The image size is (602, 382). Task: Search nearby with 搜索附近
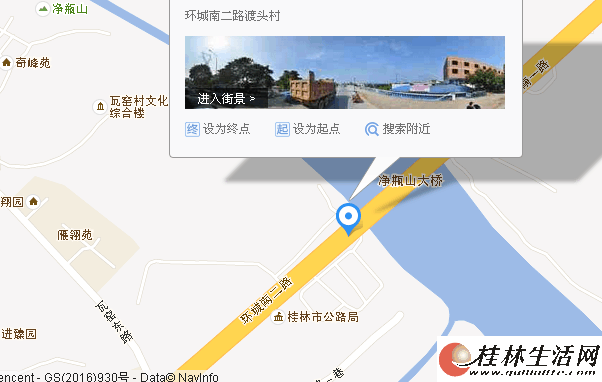click(x=398, y=129)
